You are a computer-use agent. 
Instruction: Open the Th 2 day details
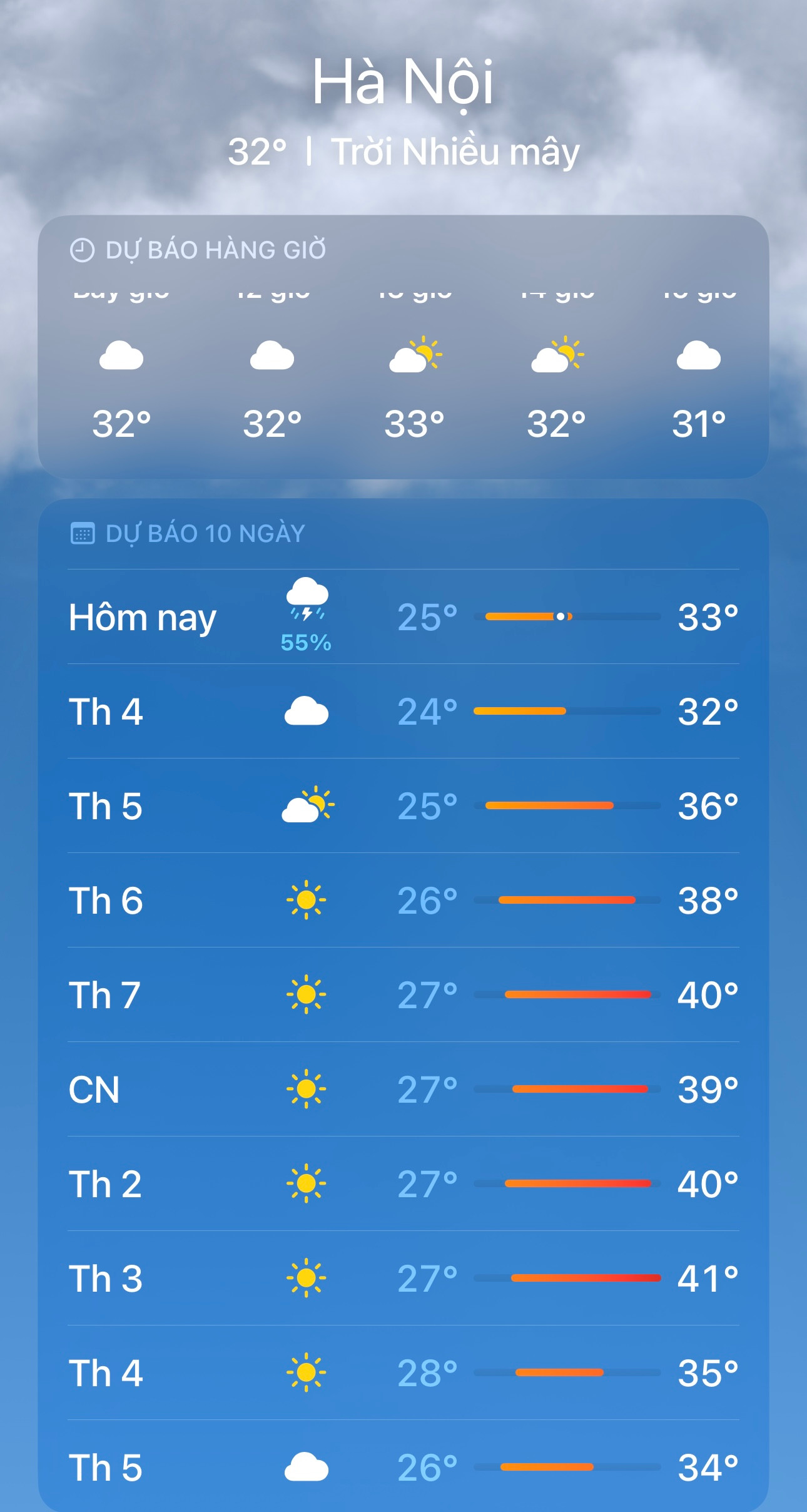(403, 1184)
